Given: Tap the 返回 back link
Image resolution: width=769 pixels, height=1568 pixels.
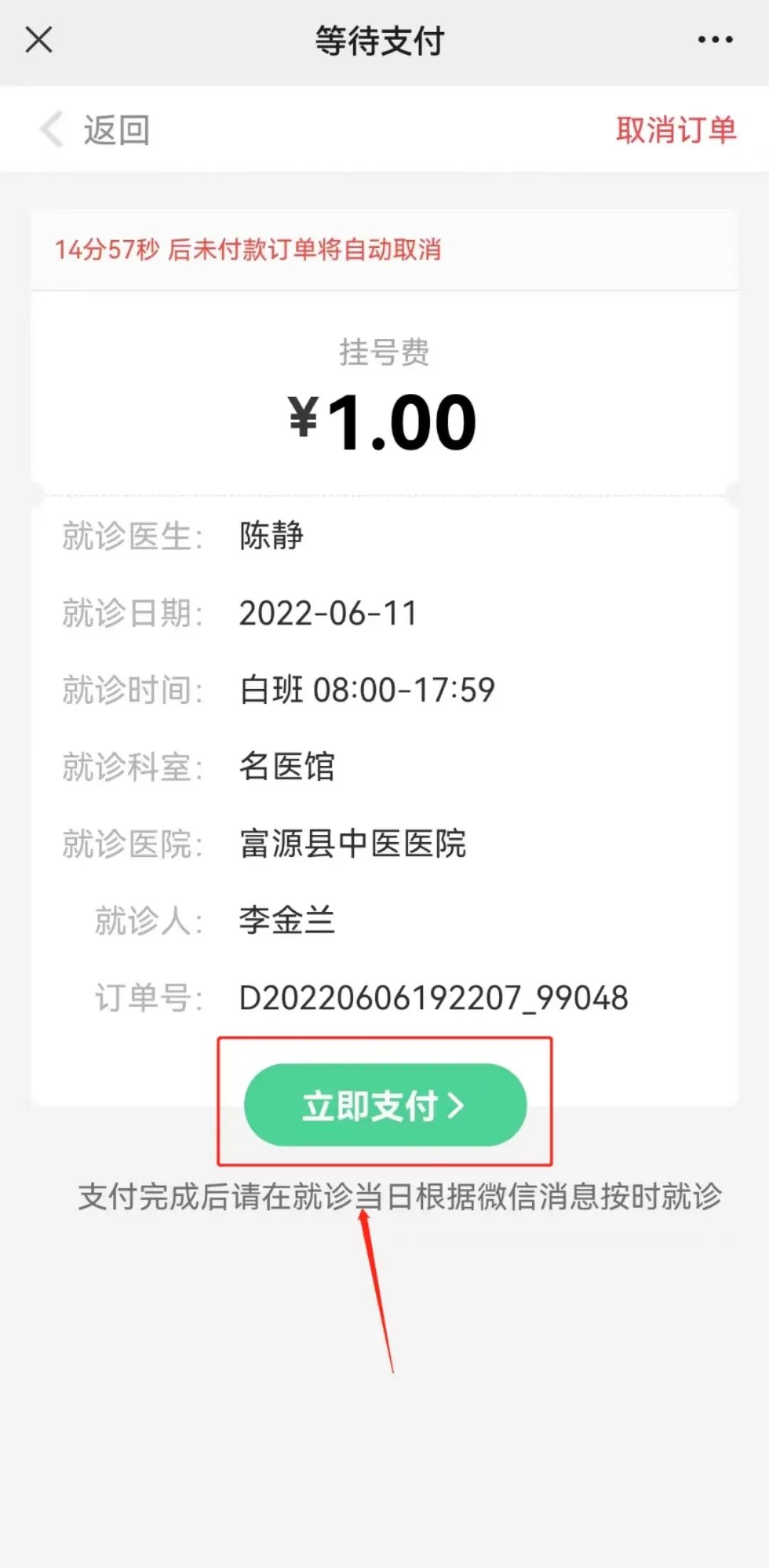Looking at the screenshot, I should [115, 130].
